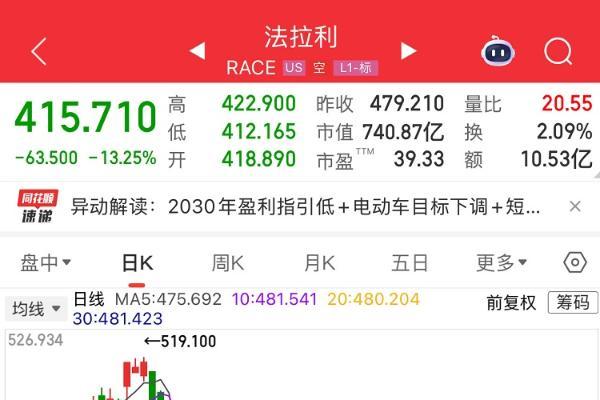The width and height of the screenshot is (600, 400).
Task: Switch to the next stock with the right triangle
Action: pos(408,50)
